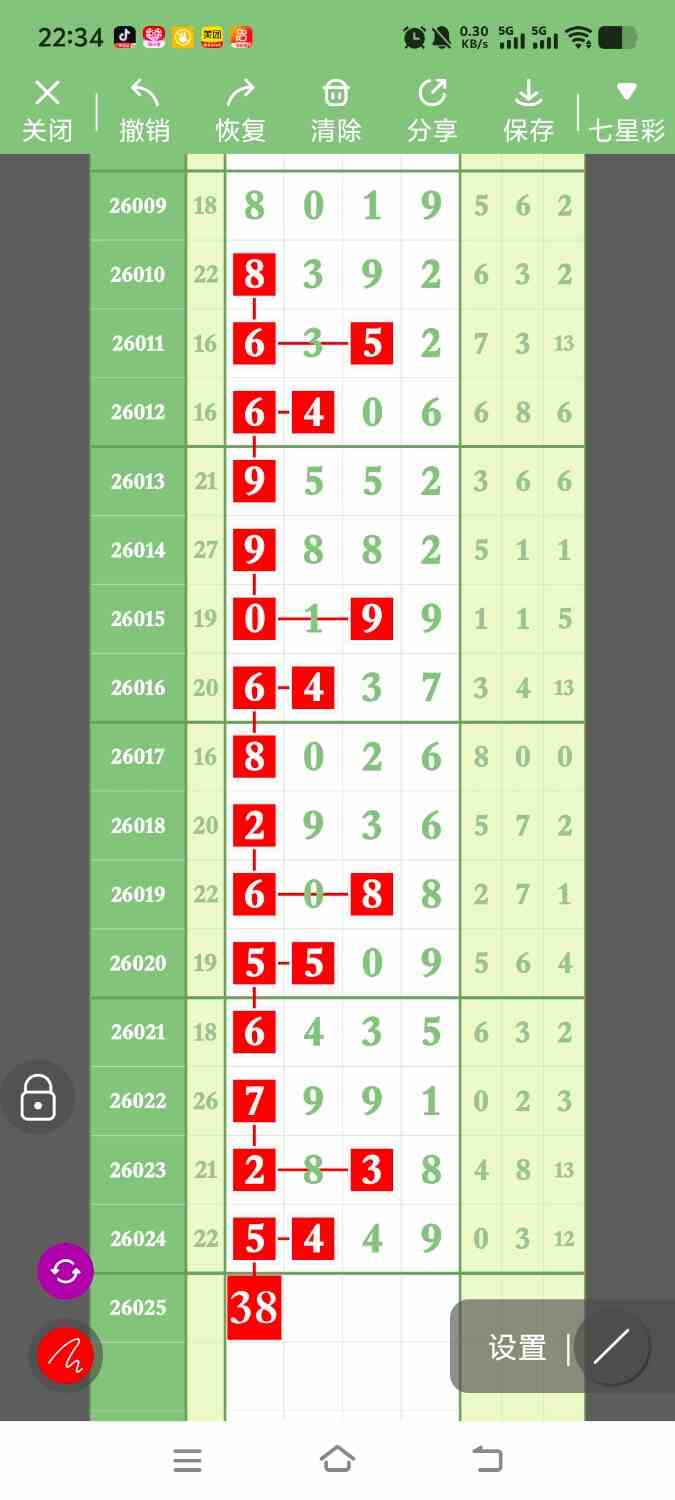This screenshot has height=1500, width=675.
Task: Go to the system home screen
Action: tap(337, 1460)
